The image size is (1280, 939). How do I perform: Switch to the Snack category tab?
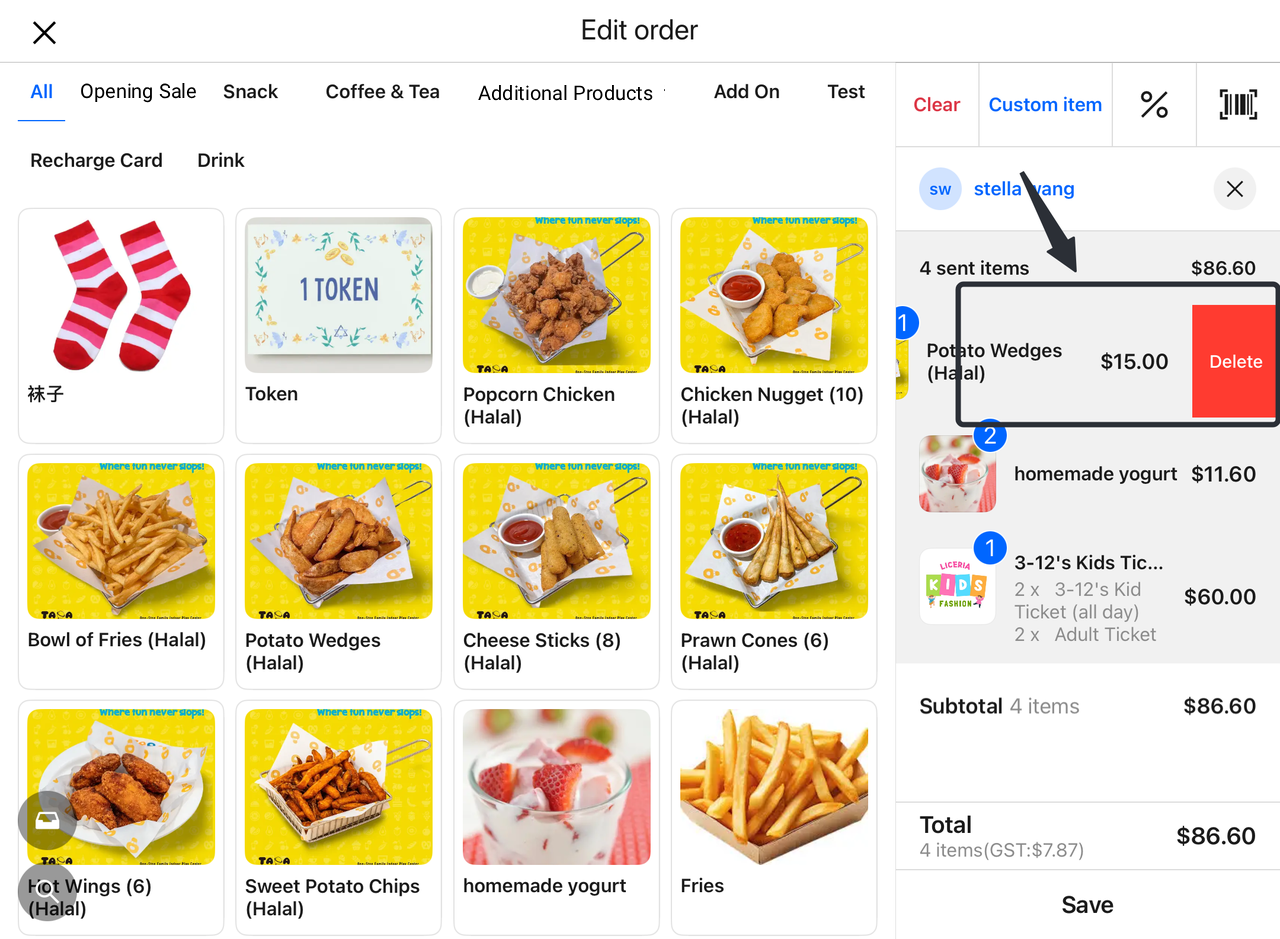click(x=250, y=92)
